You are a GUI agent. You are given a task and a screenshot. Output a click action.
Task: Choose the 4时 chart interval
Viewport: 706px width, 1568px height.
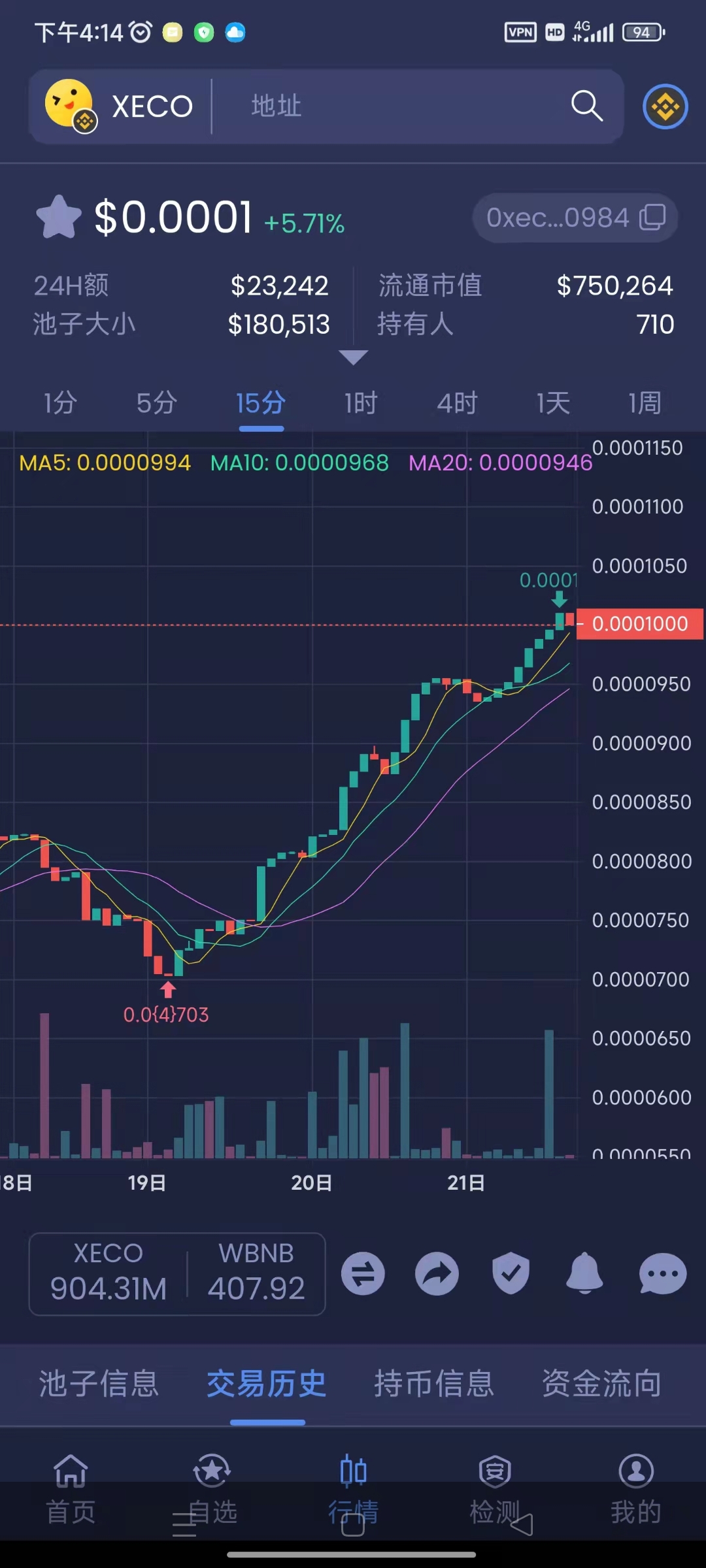pyautogui.click(x=457, y=402)
